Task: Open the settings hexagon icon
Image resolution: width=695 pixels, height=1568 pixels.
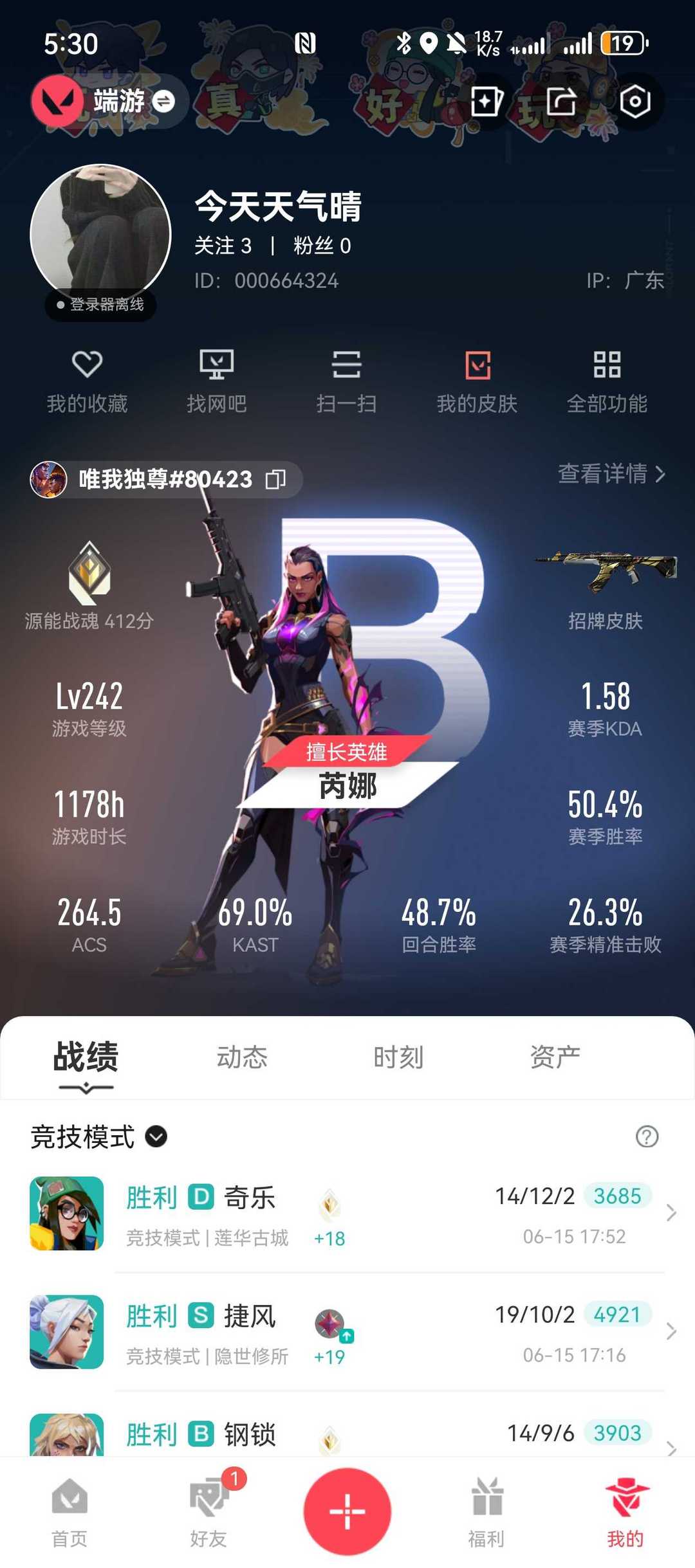Action: [635, 102]
